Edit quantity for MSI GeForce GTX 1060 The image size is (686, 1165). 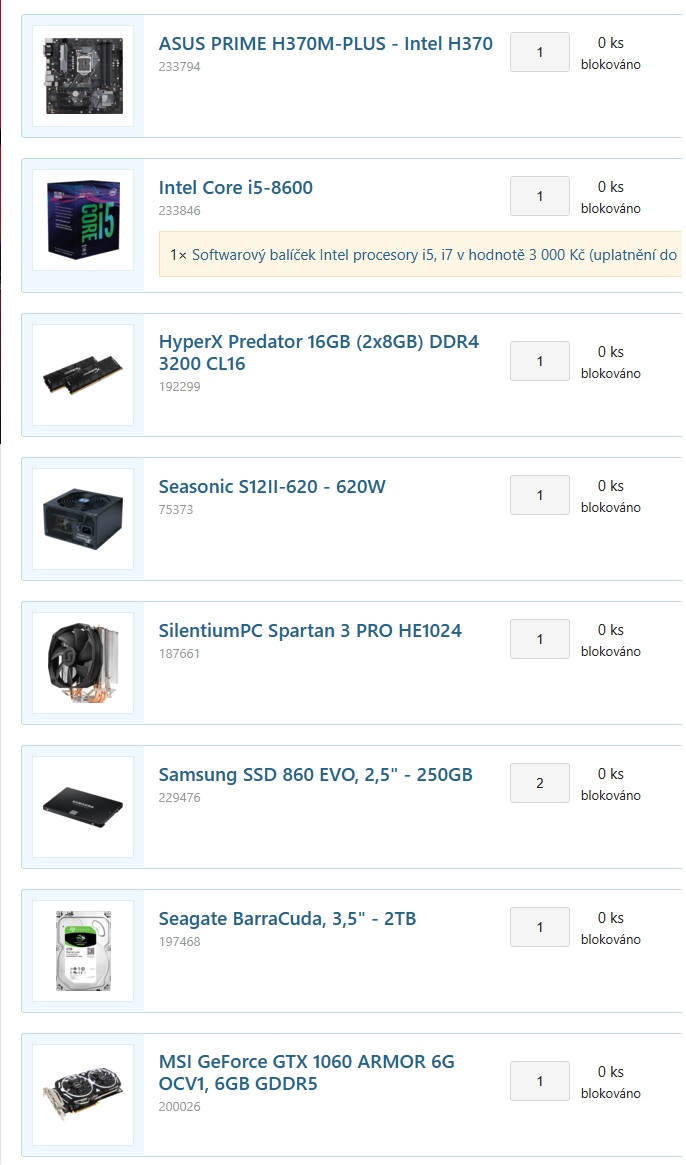coord(540,1081)
